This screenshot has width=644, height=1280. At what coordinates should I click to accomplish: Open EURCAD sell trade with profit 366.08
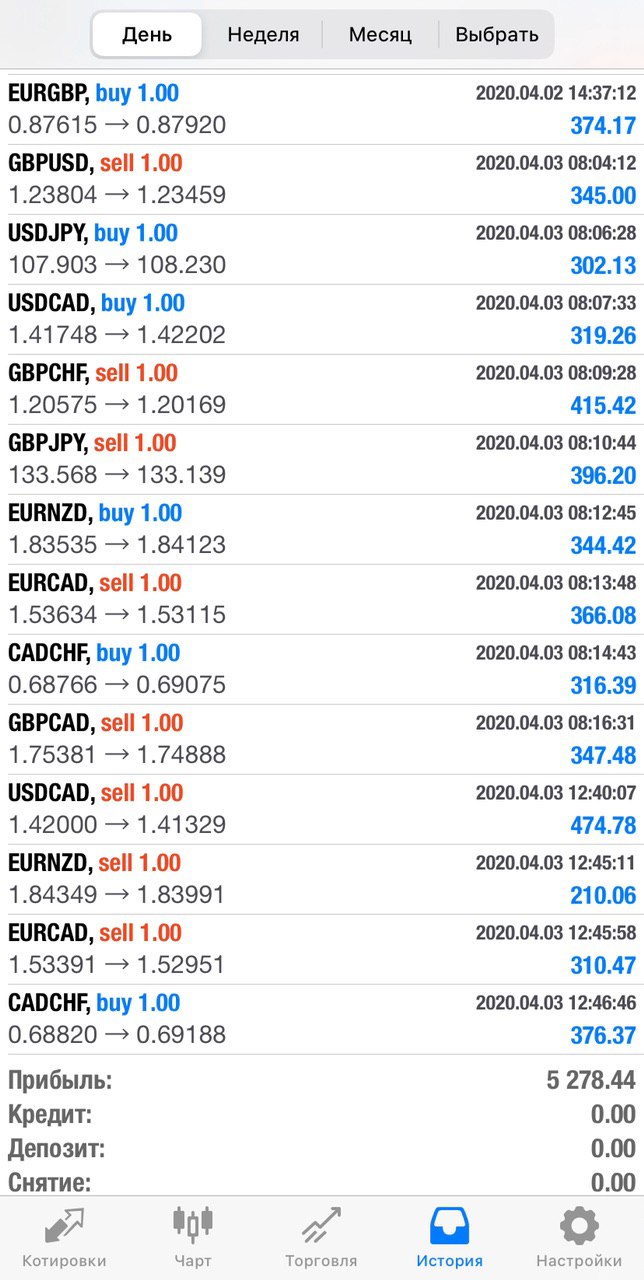[322, 600]
